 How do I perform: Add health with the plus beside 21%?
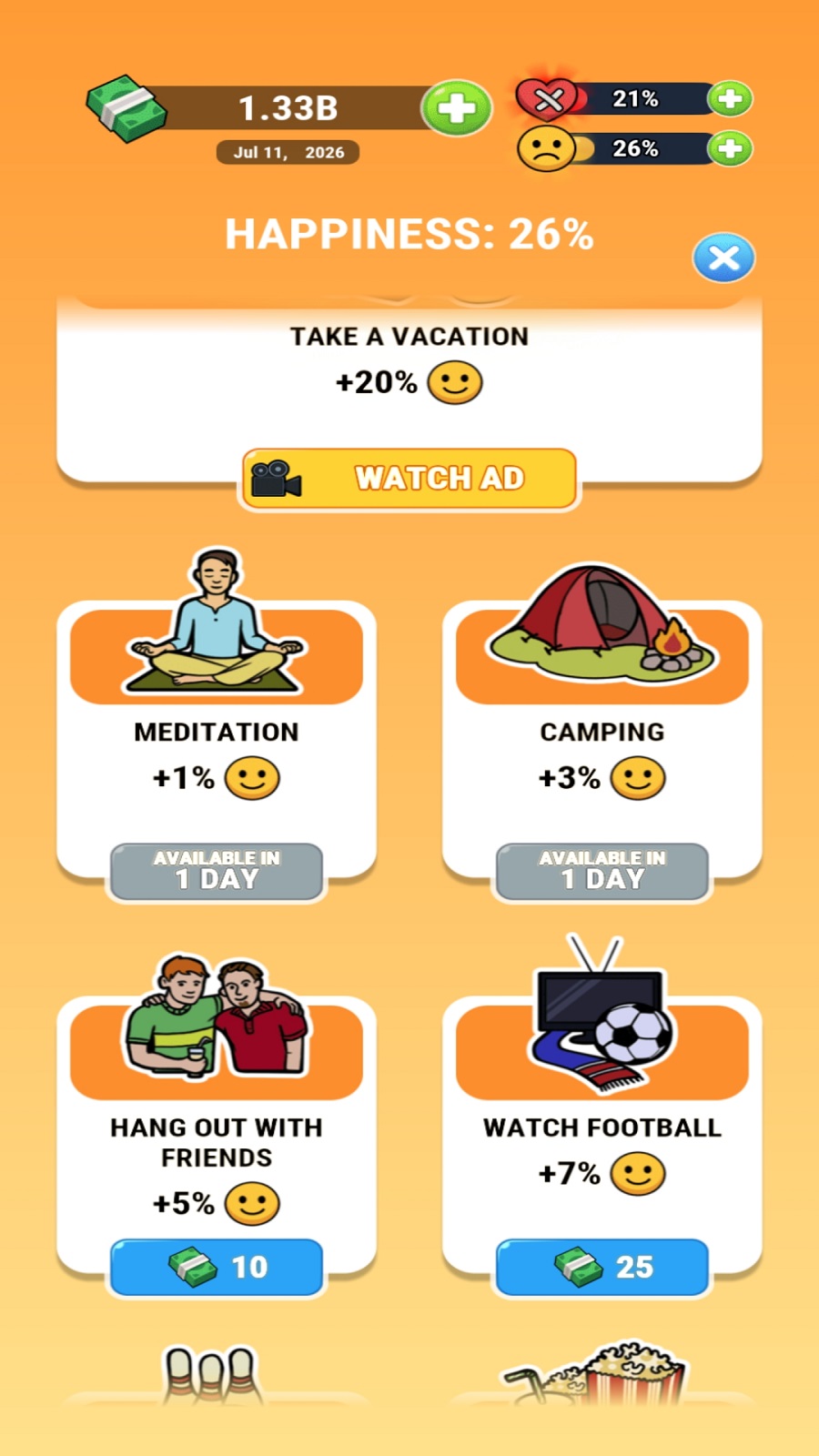(x=730, y=98)
